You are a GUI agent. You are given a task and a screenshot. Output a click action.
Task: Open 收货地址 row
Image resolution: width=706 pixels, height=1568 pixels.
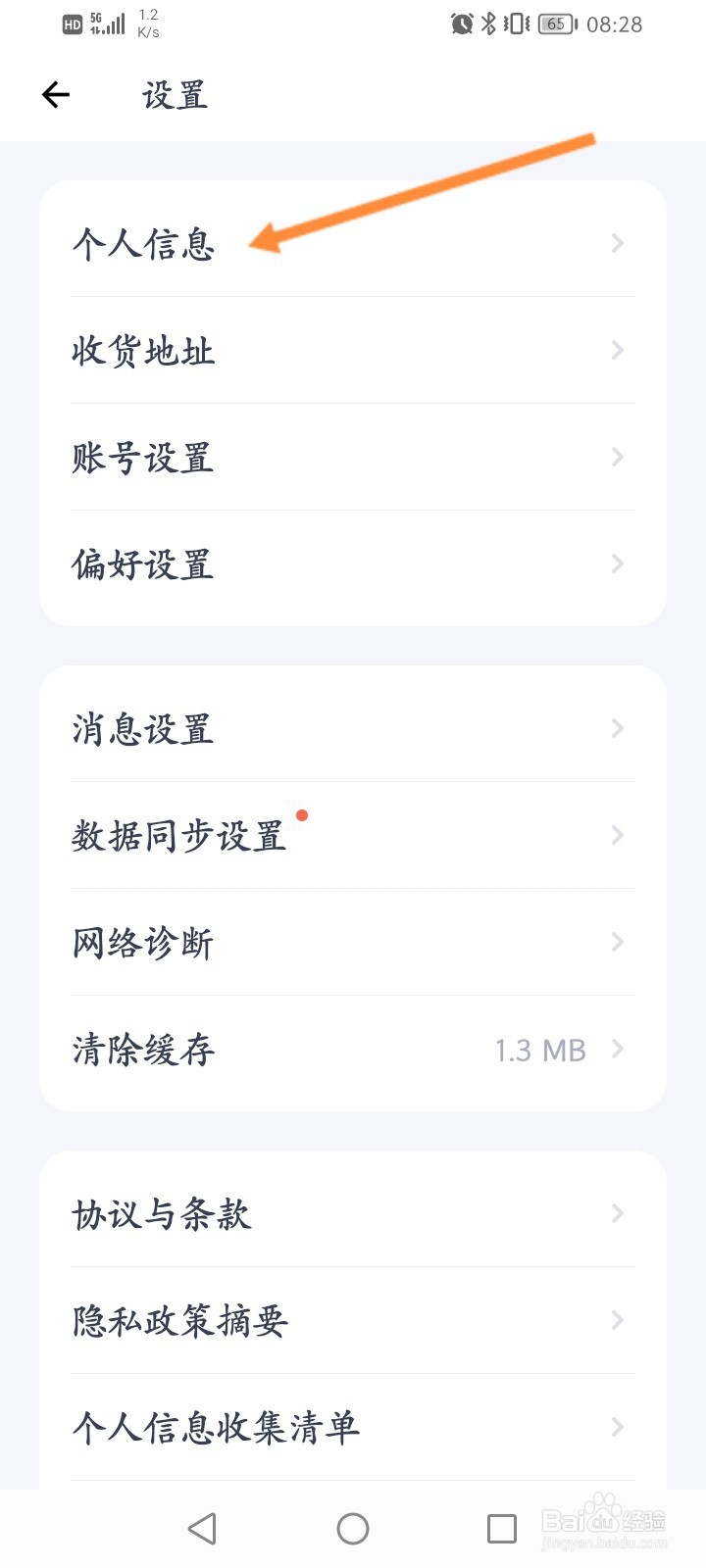pos(353,350)
